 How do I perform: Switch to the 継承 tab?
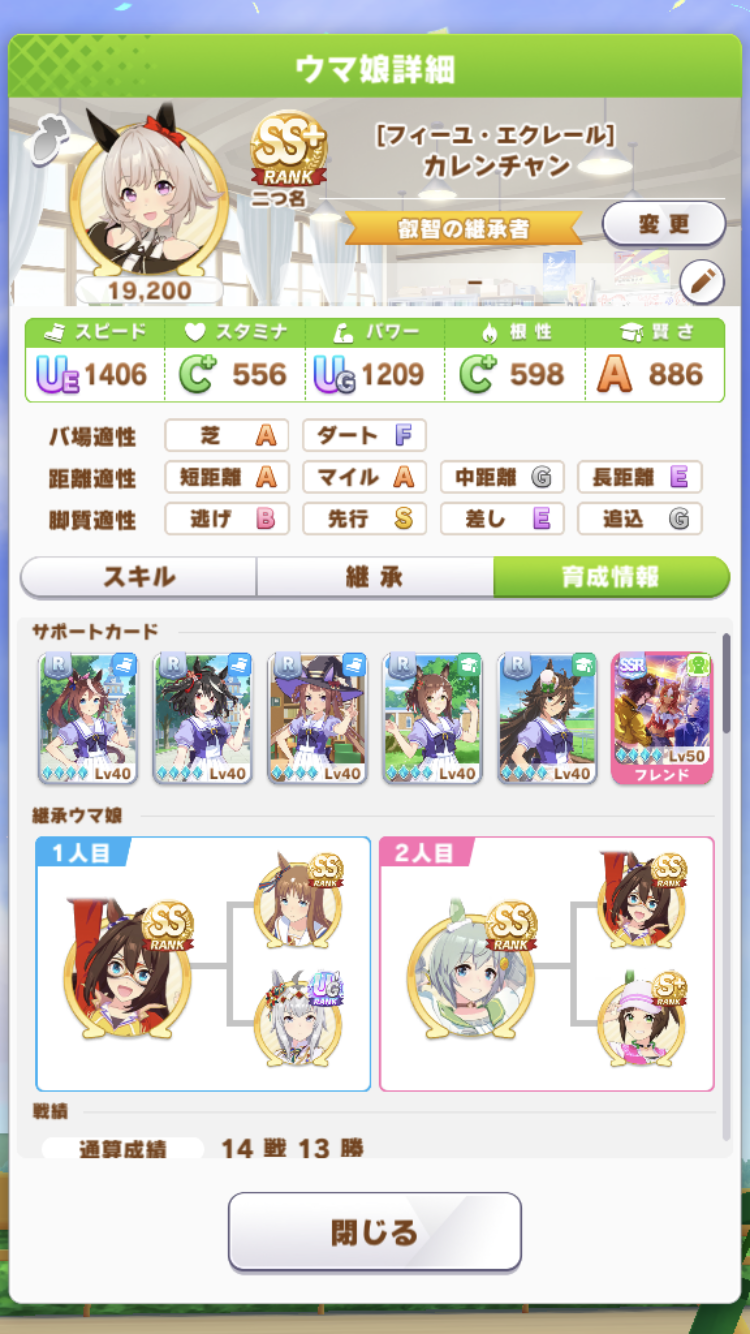click(x=374, y=577)
